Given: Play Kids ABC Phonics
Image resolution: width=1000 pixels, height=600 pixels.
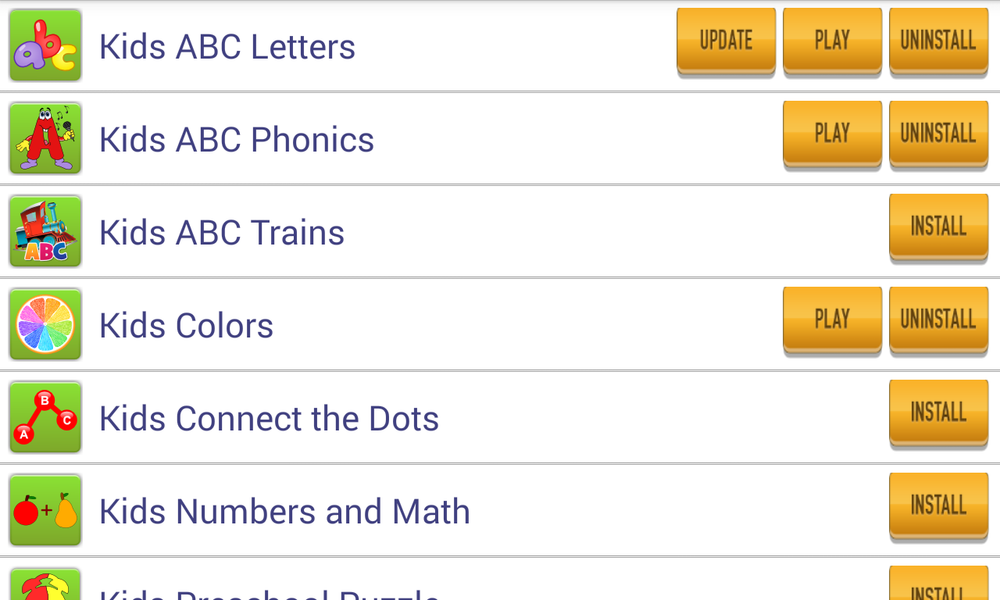Looking at the screenshot, I should [832, 134].
